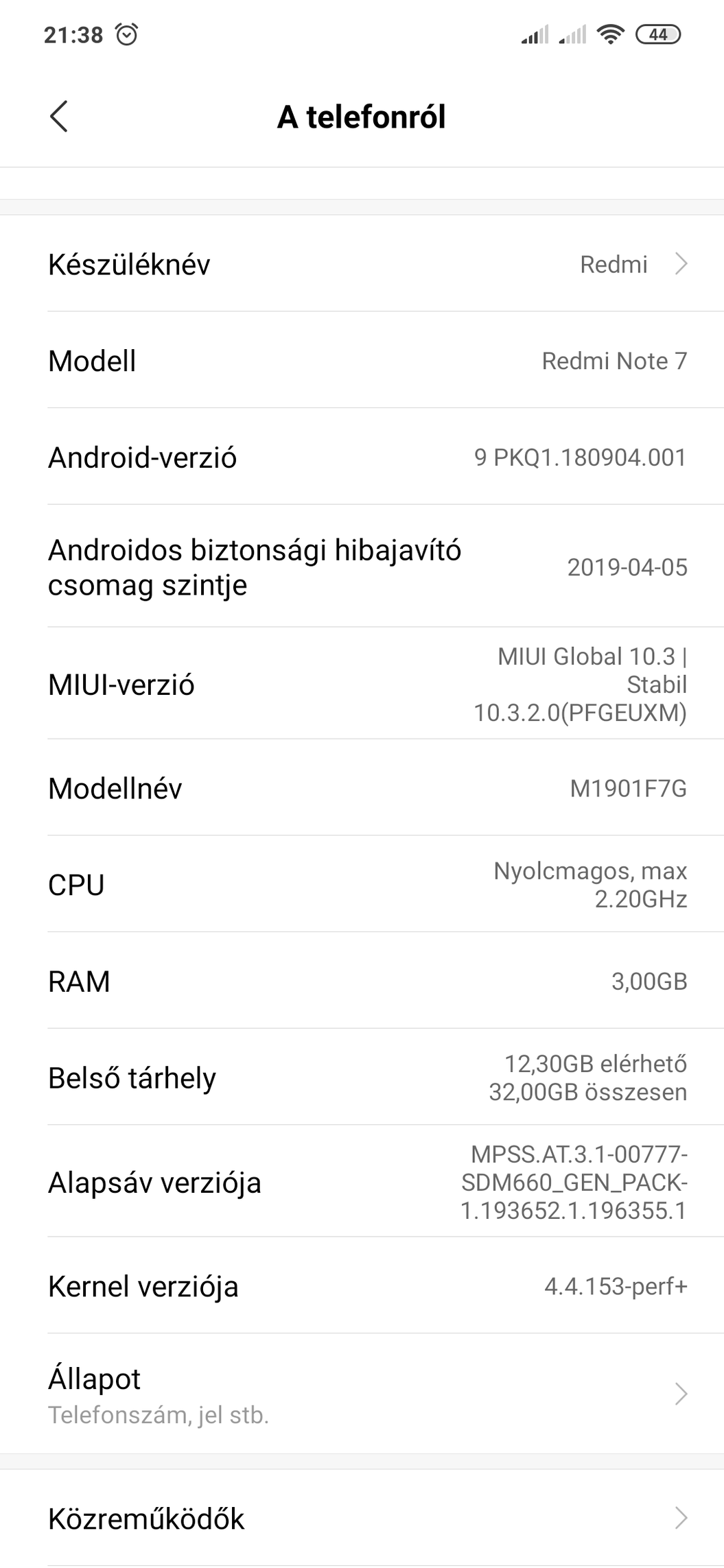724x1568 pixels.
Task: Tap the MIUI-verzió row
Action: (x=362, y=685)
